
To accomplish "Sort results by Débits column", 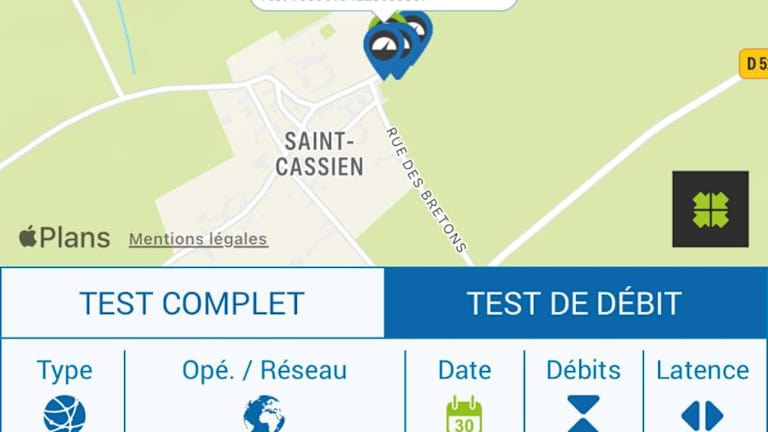I will 582,388.
